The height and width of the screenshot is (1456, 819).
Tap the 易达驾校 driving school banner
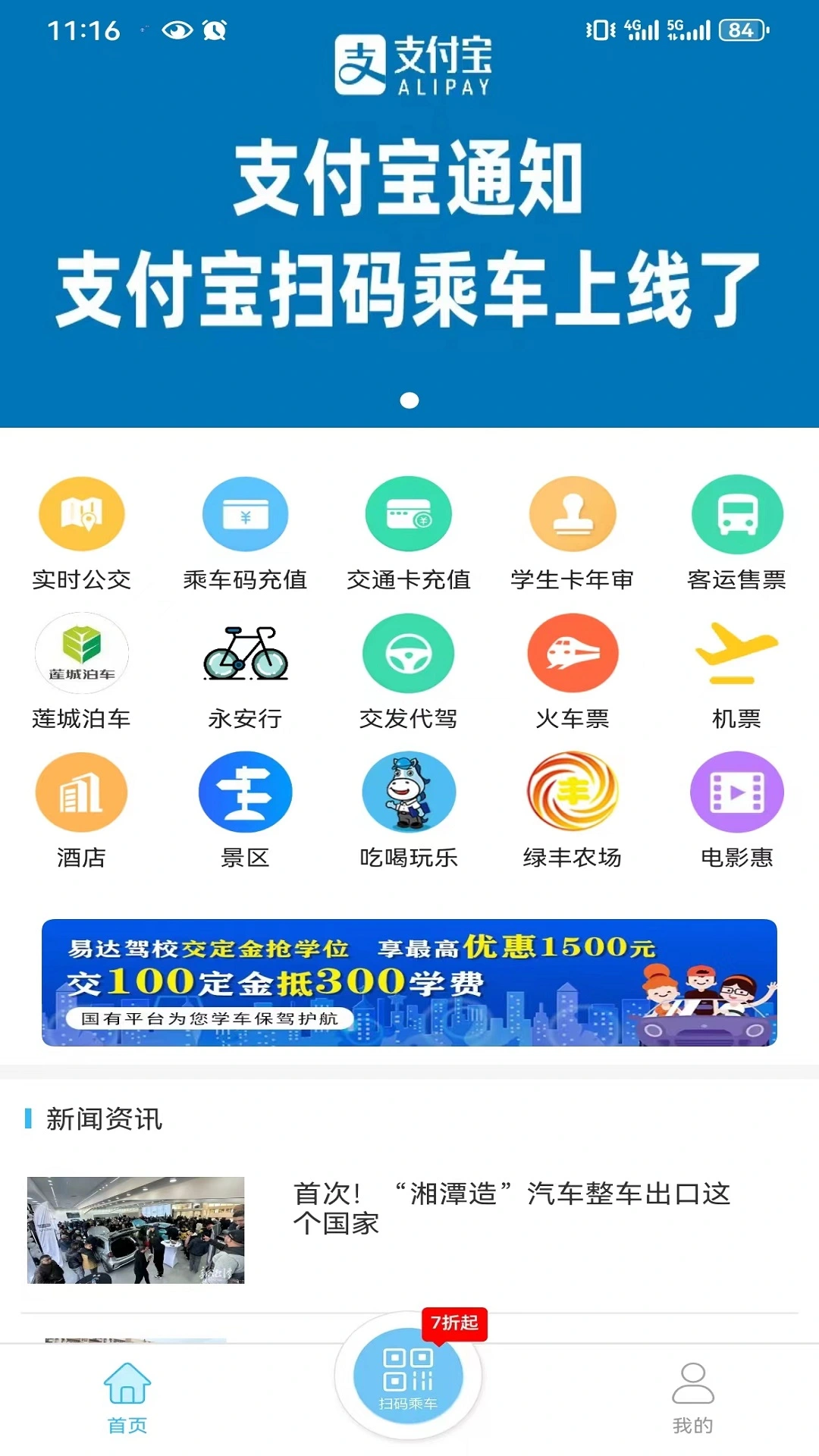coord(409,984)
